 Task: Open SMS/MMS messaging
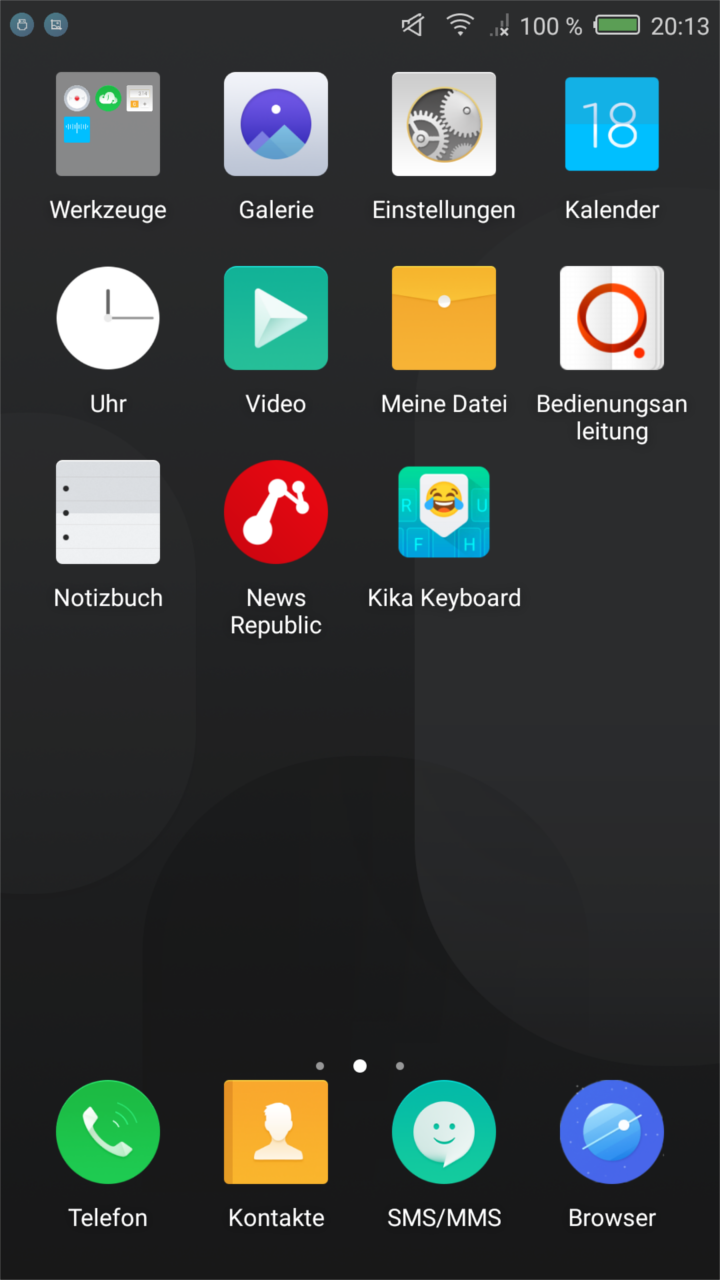(x=444, y=1132)
